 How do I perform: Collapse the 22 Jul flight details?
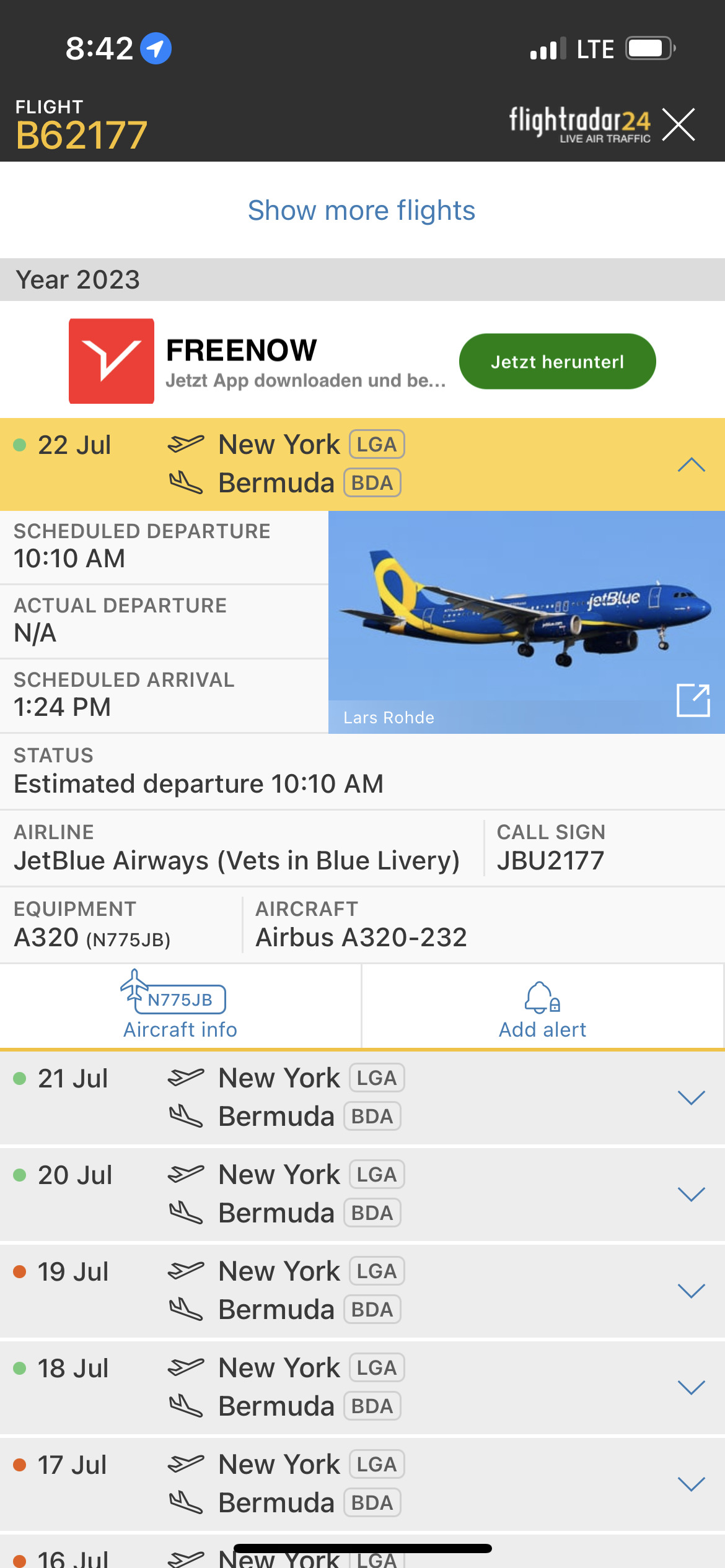[692, 464]
